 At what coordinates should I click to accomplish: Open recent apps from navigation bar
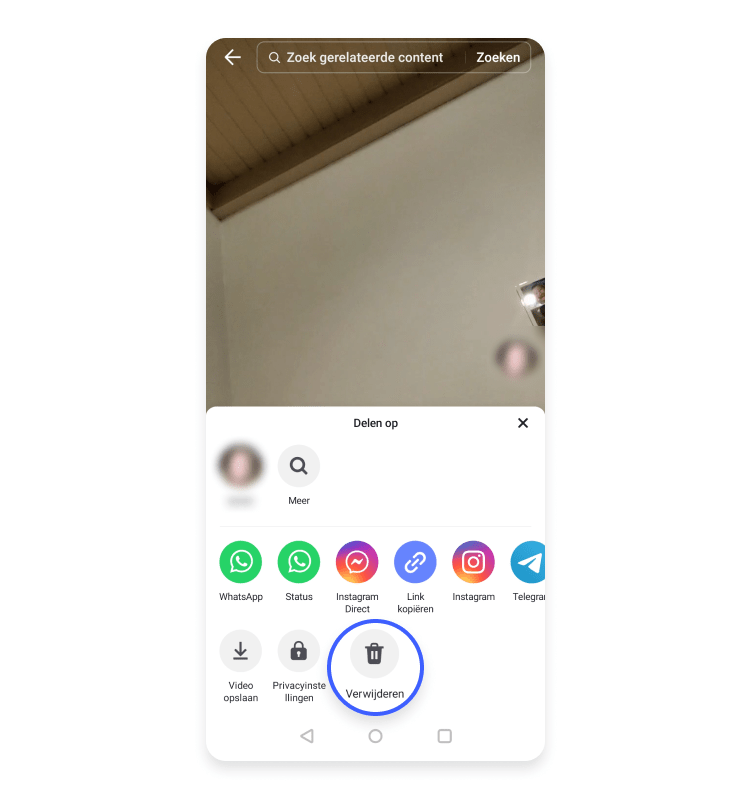click(445, 736)
